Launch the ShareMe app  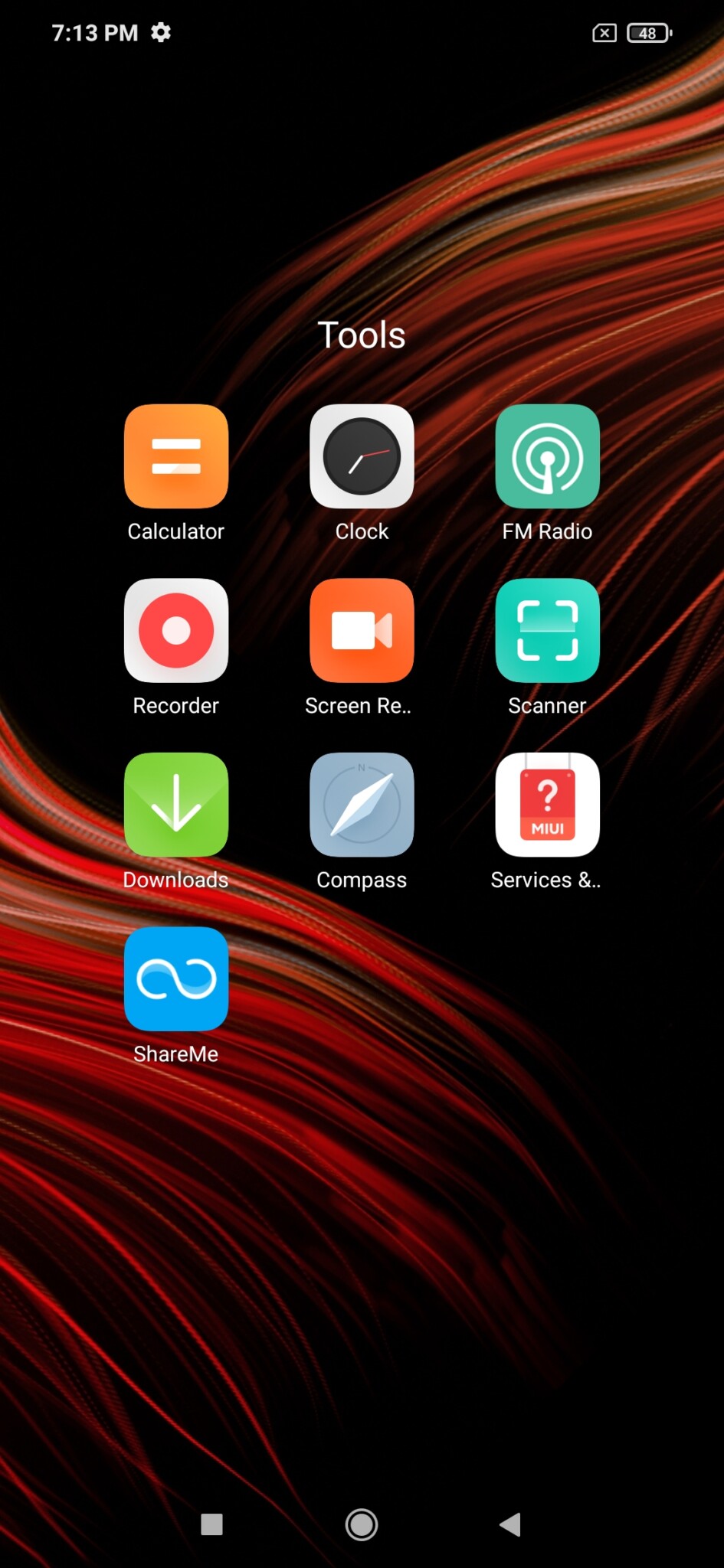(x=176, y=978)
